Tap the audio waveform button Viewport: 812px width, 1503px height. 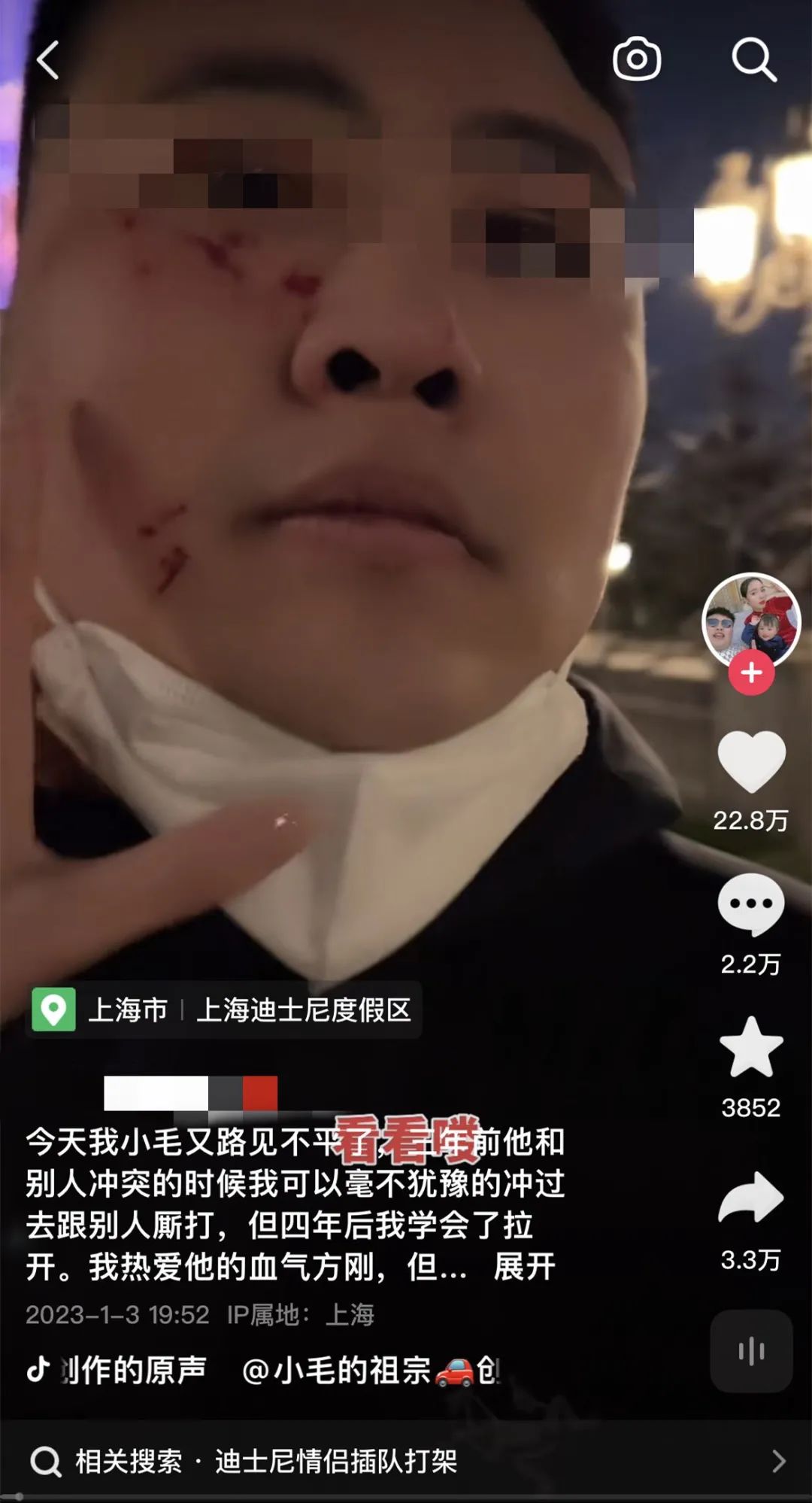pos(751,1351)
